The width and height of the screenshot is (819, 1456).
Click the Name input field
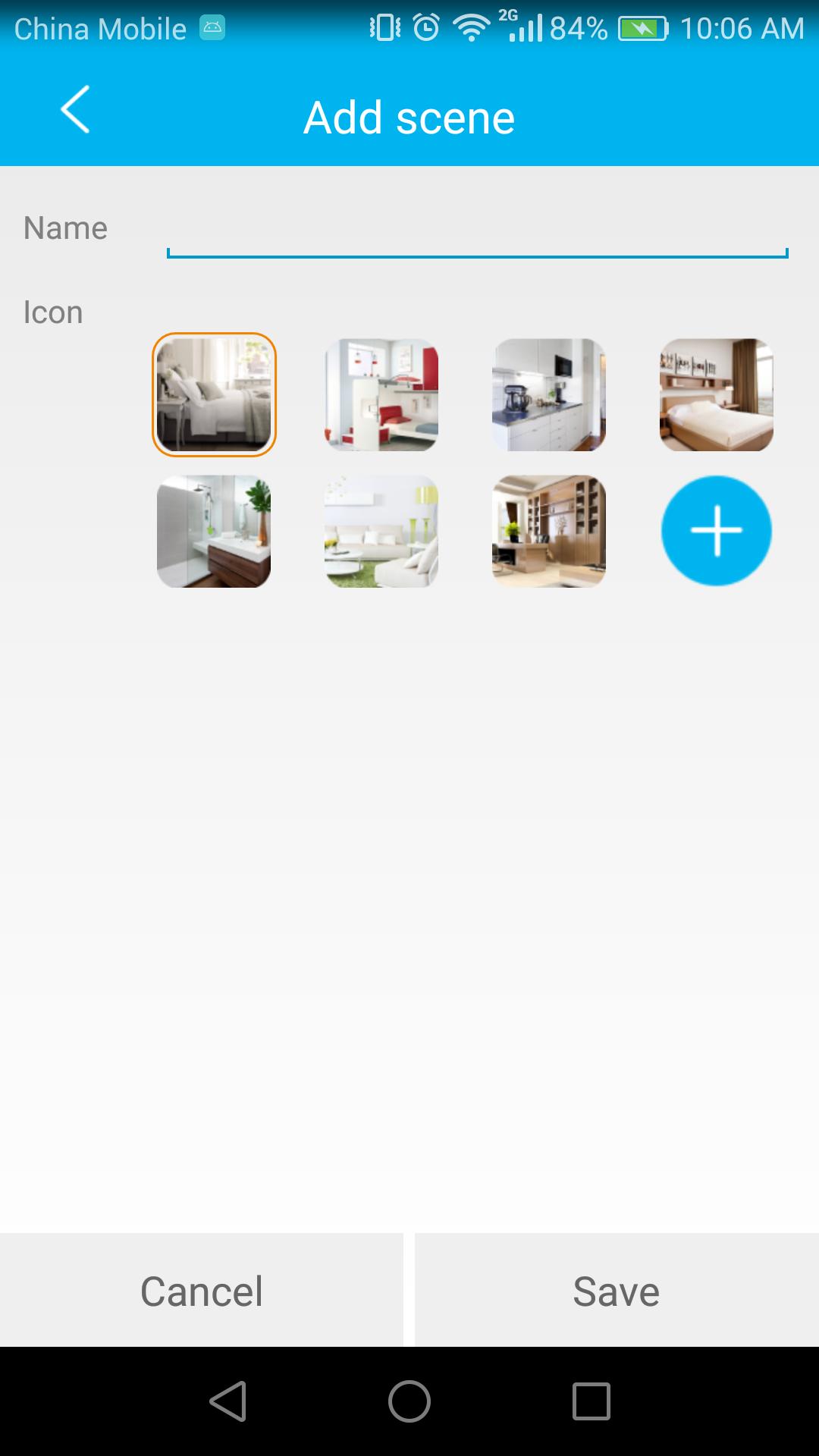[x=475, y=235]
